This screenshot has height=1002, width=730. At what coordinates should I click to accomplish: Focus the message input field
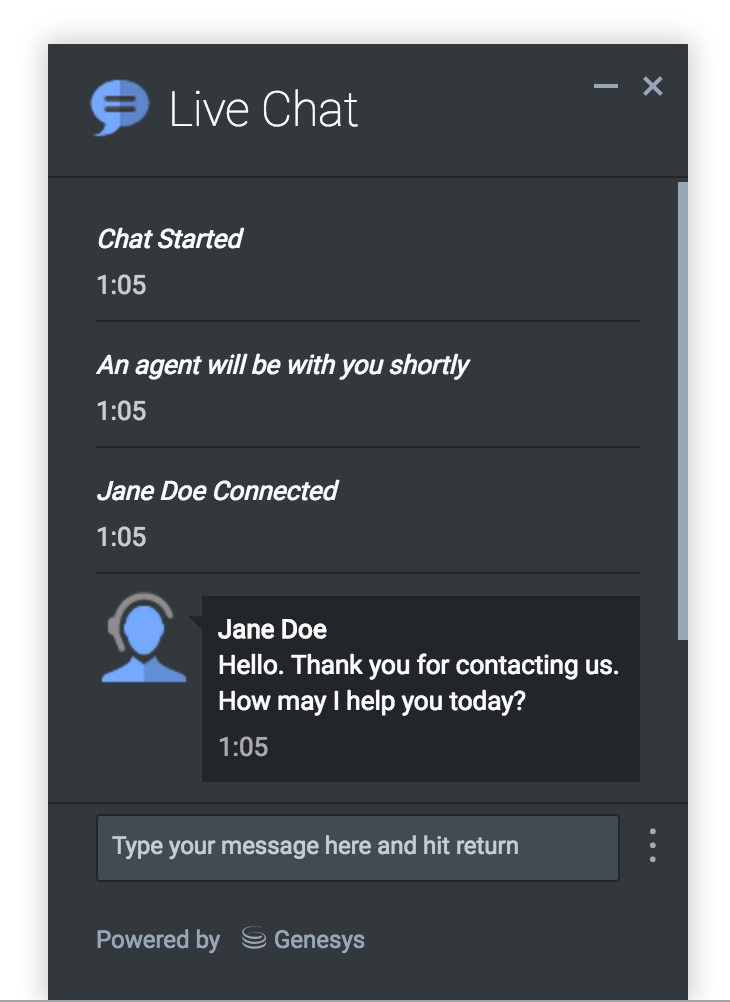357,847
